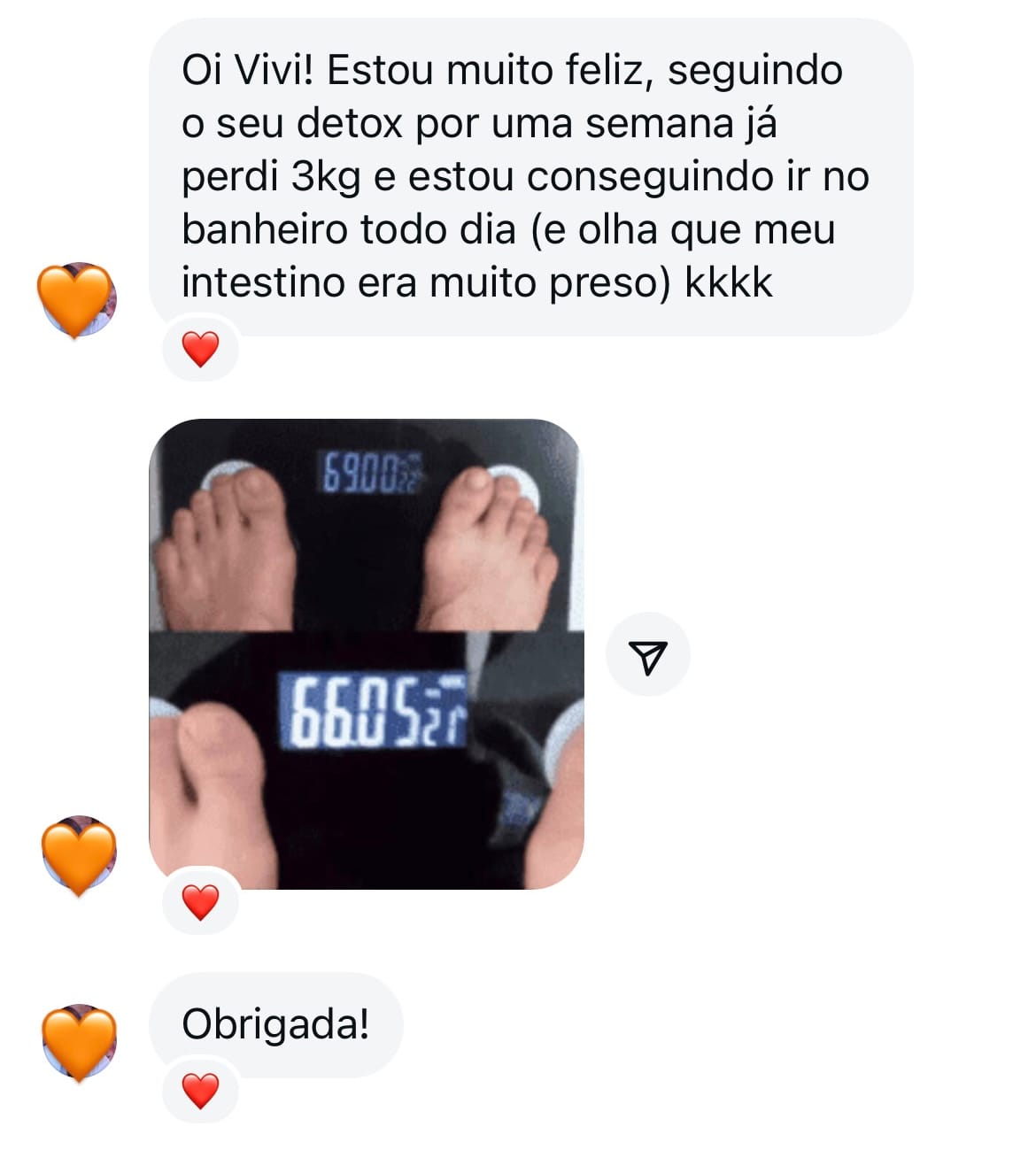This screenshot has width=1036, height=1150.
Task: Forward the scale photo with the send icon
Action: 647,655
